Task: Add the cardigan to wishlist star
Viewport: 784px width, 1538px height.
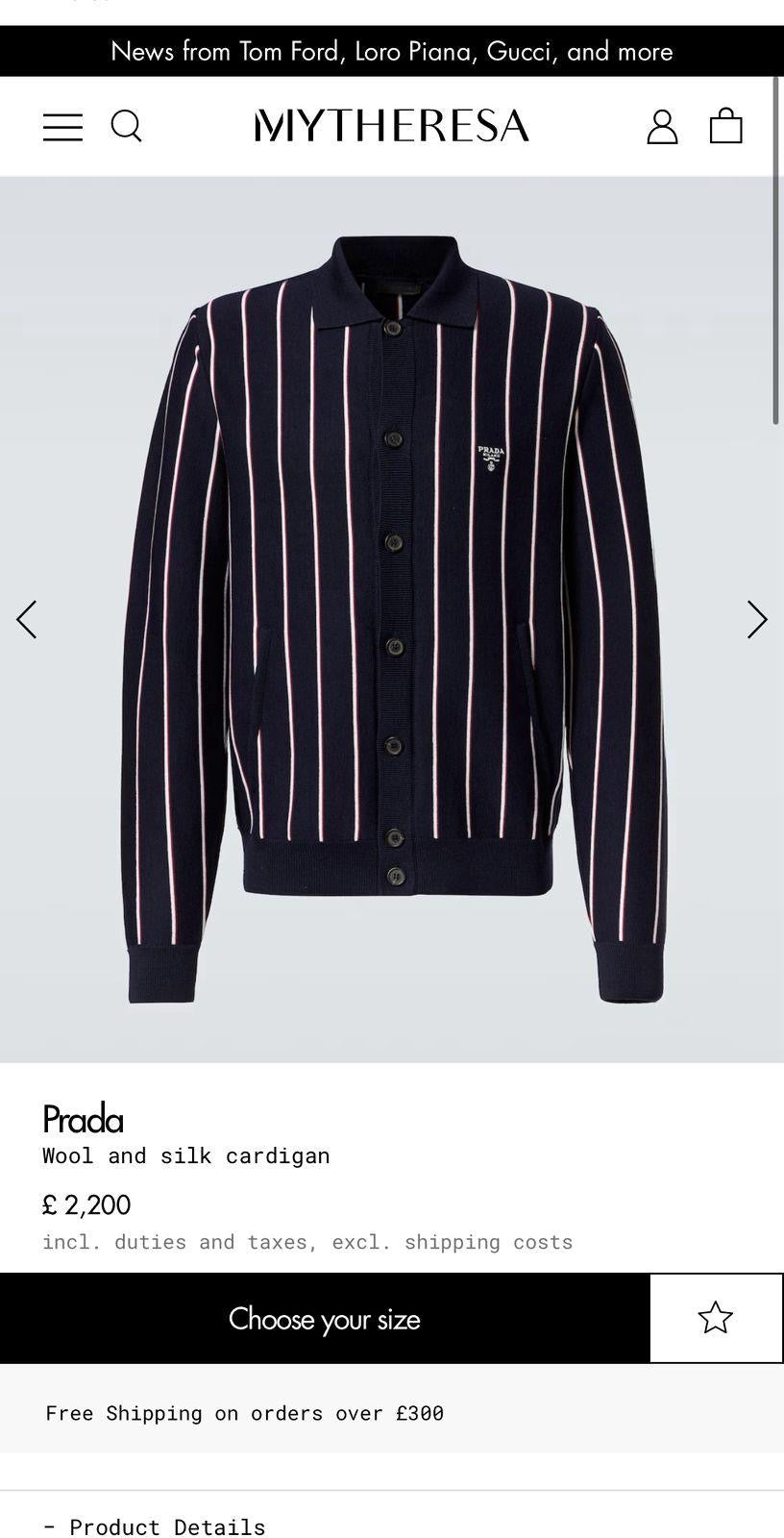Action: tap(716, 1318)
